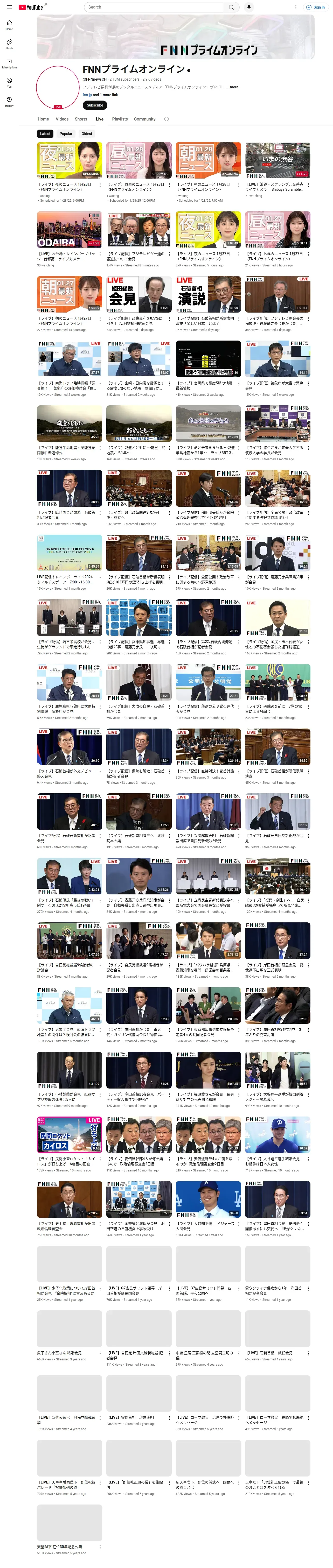Switch to the Playlists tab
Image resolution: width=333 pixels, height=1568 pixels.
click(x=120, y=119)
